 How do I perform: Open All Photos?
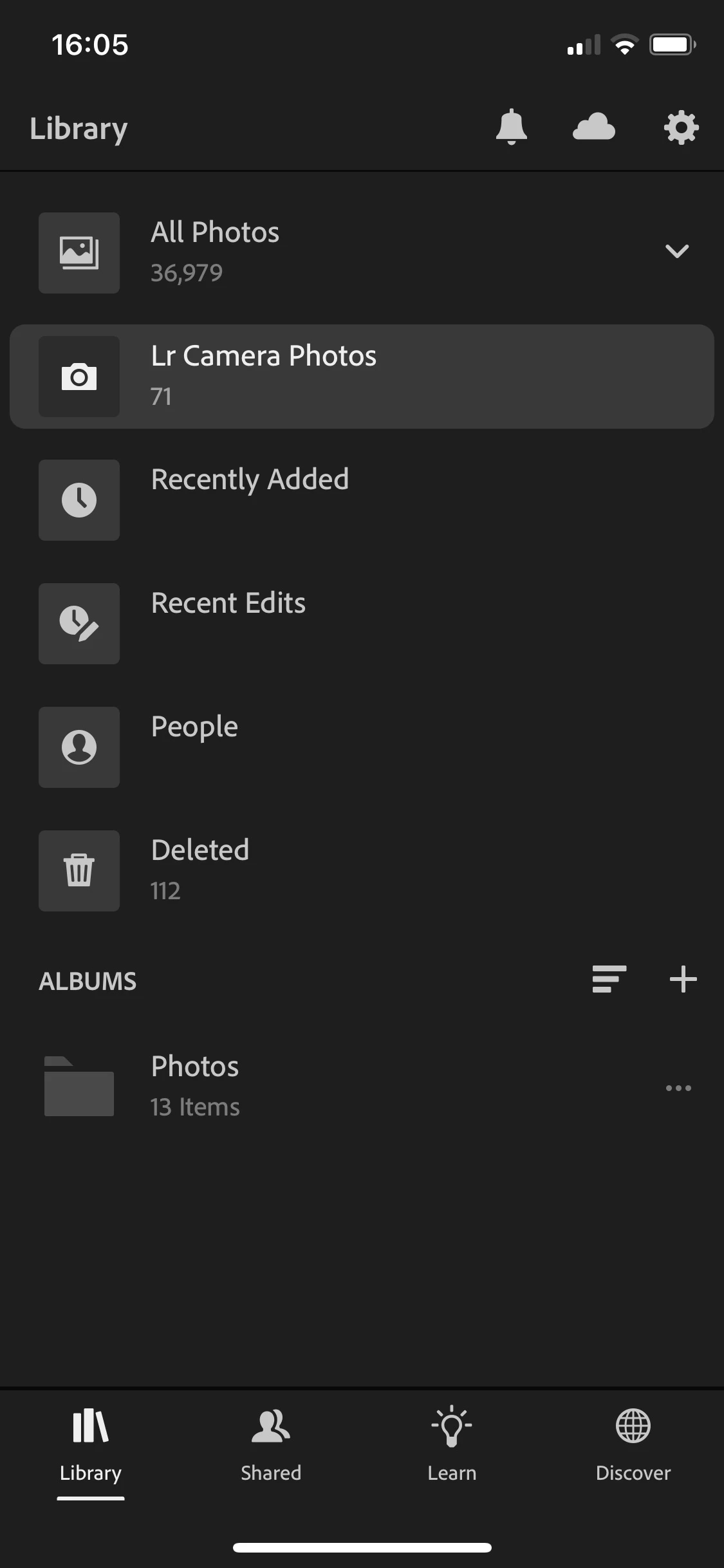[257, 252]
